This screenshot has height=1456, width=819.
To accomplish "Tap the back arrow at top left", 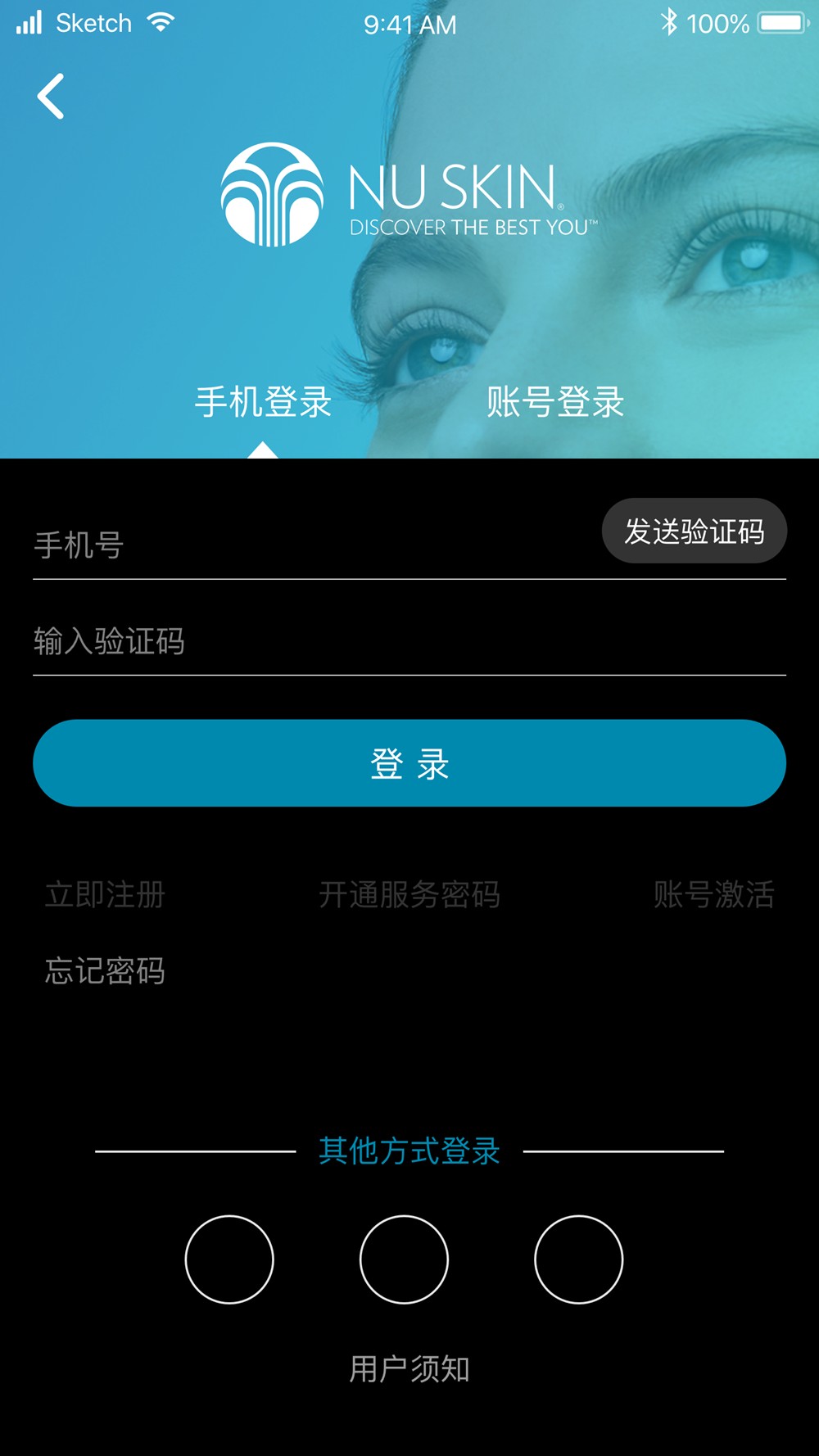I will coord(51,96).
